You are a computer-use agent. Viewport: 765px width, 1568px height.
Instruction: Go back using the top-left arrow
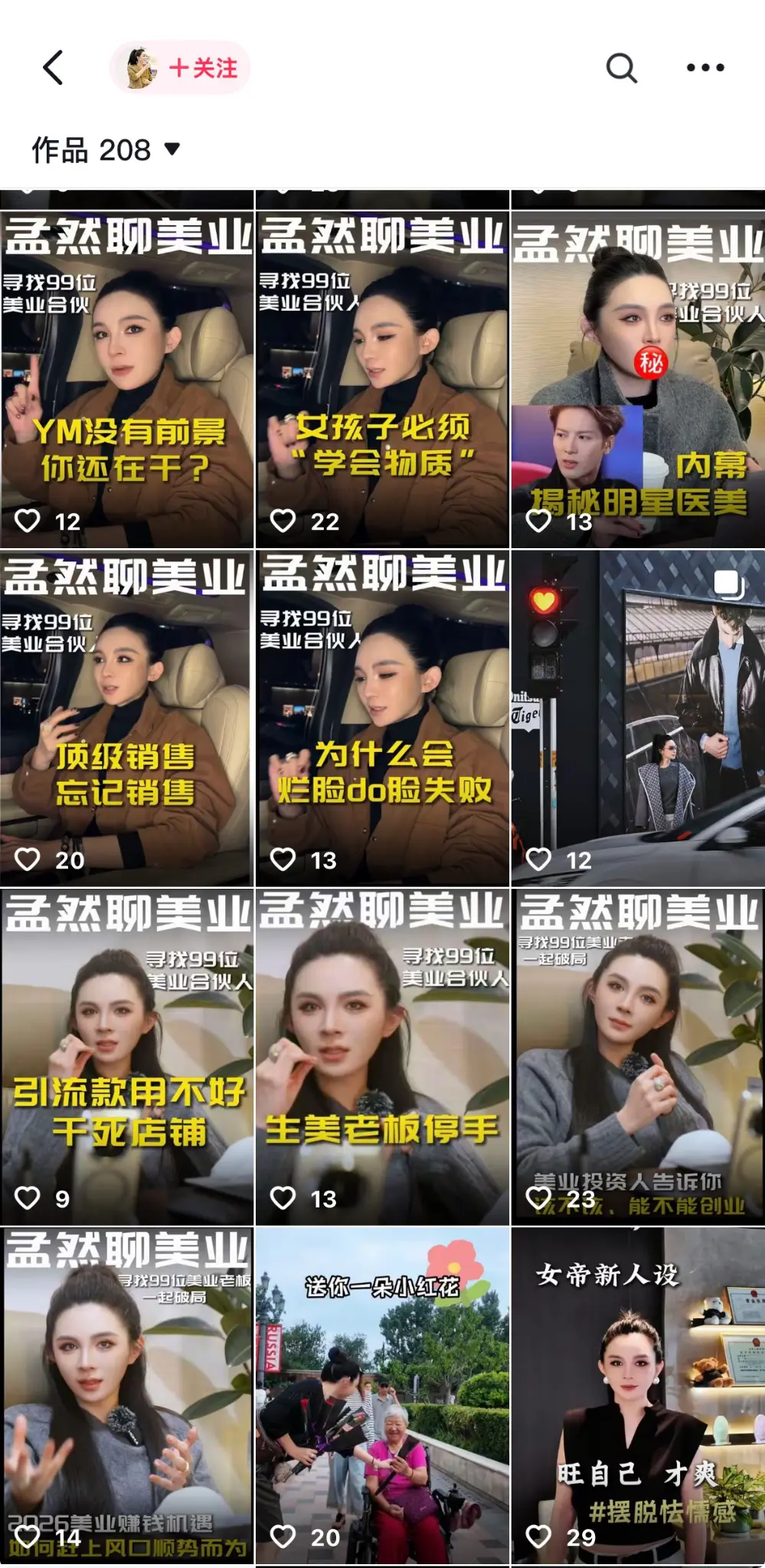[53, 68]
